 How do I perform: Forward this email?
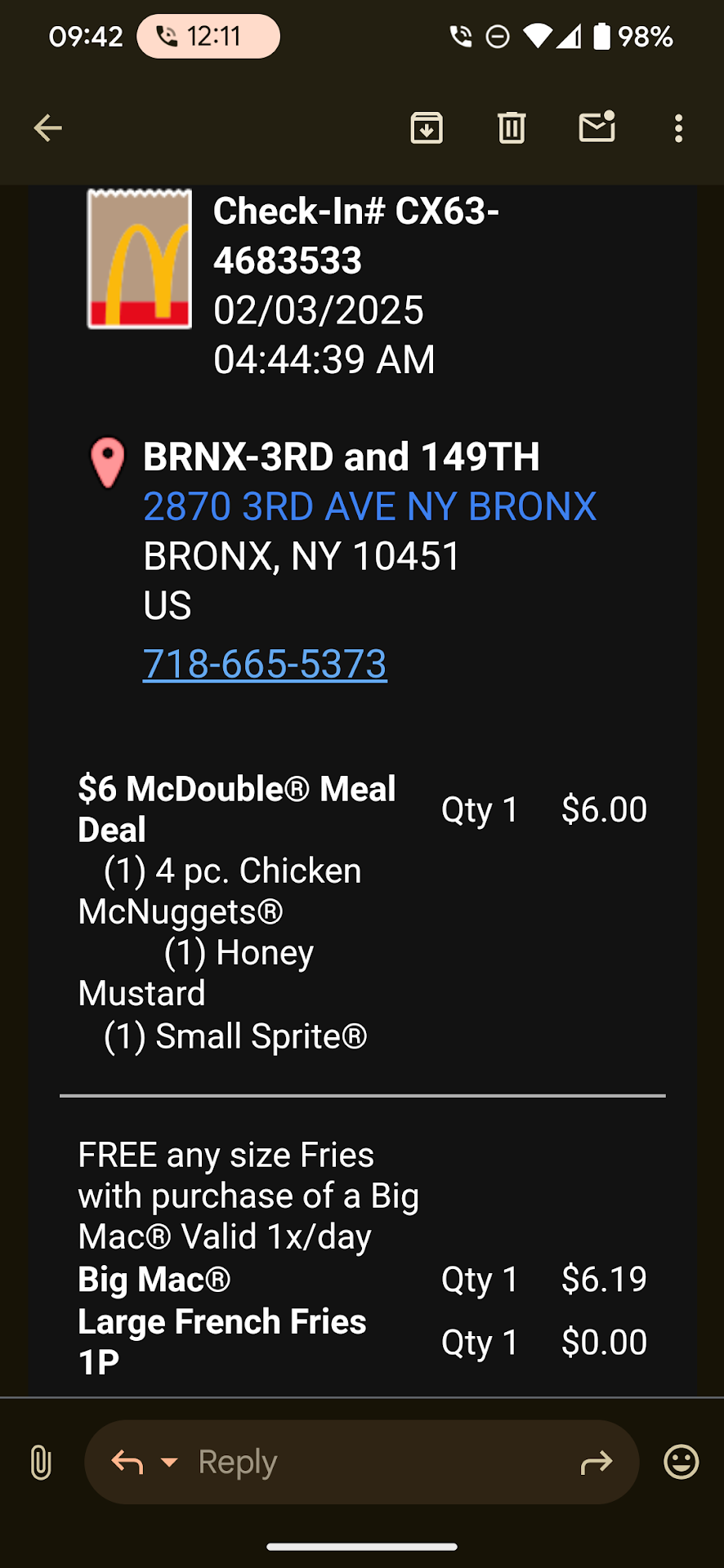[x=597, y=1462]
